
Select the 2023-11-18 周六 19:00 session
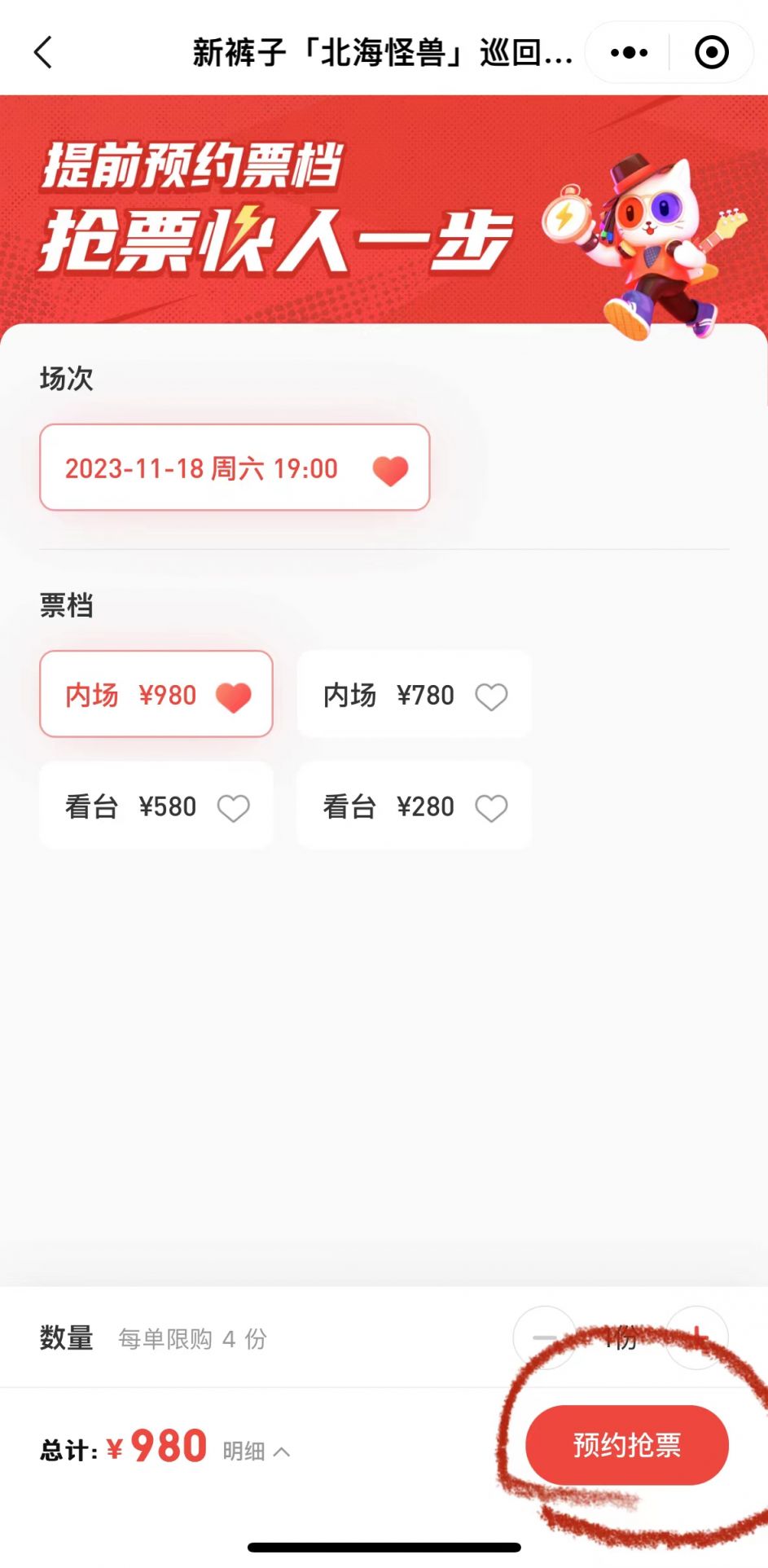(x=235, y=468)
